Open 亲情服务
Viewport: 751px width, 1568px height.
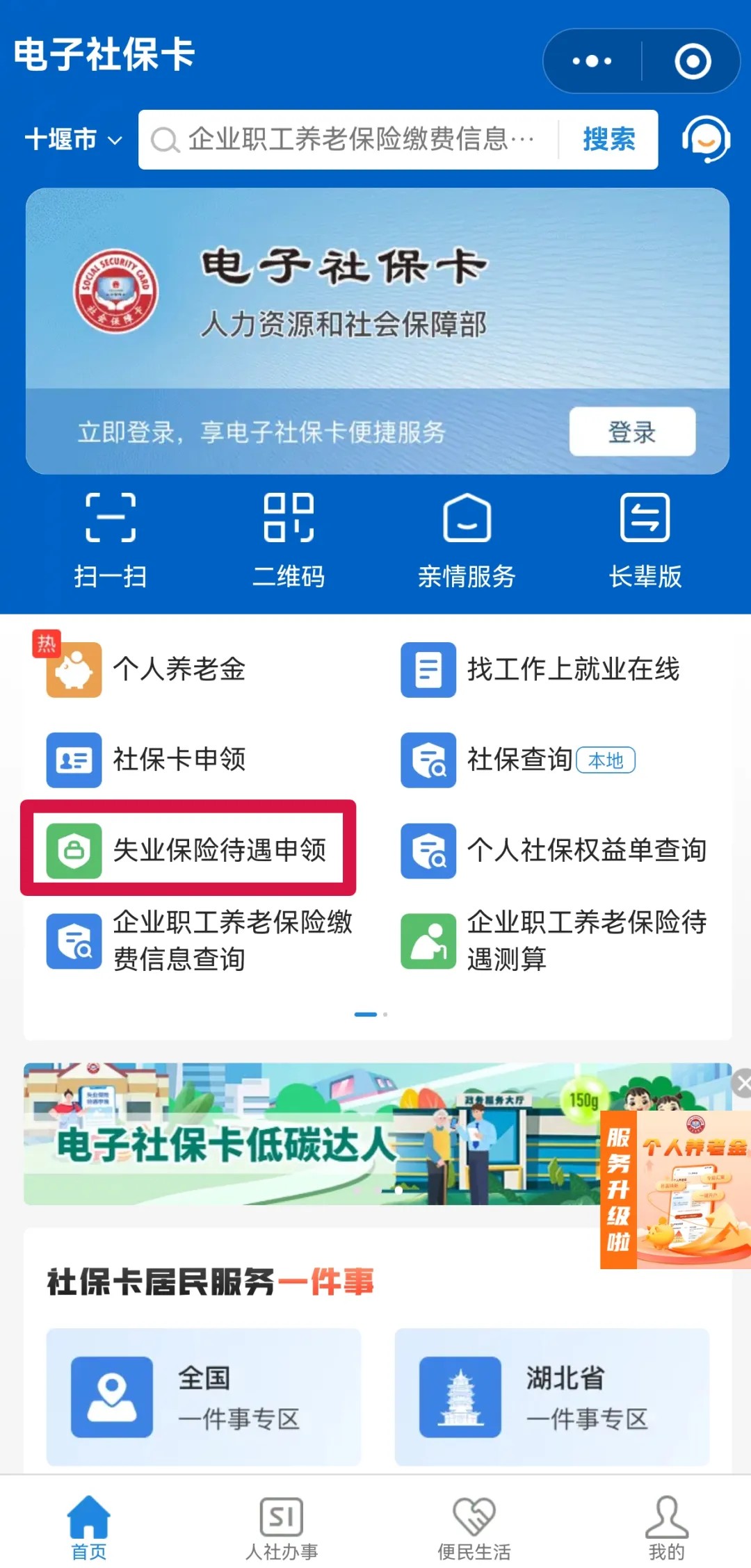click(x=467, y=539)
